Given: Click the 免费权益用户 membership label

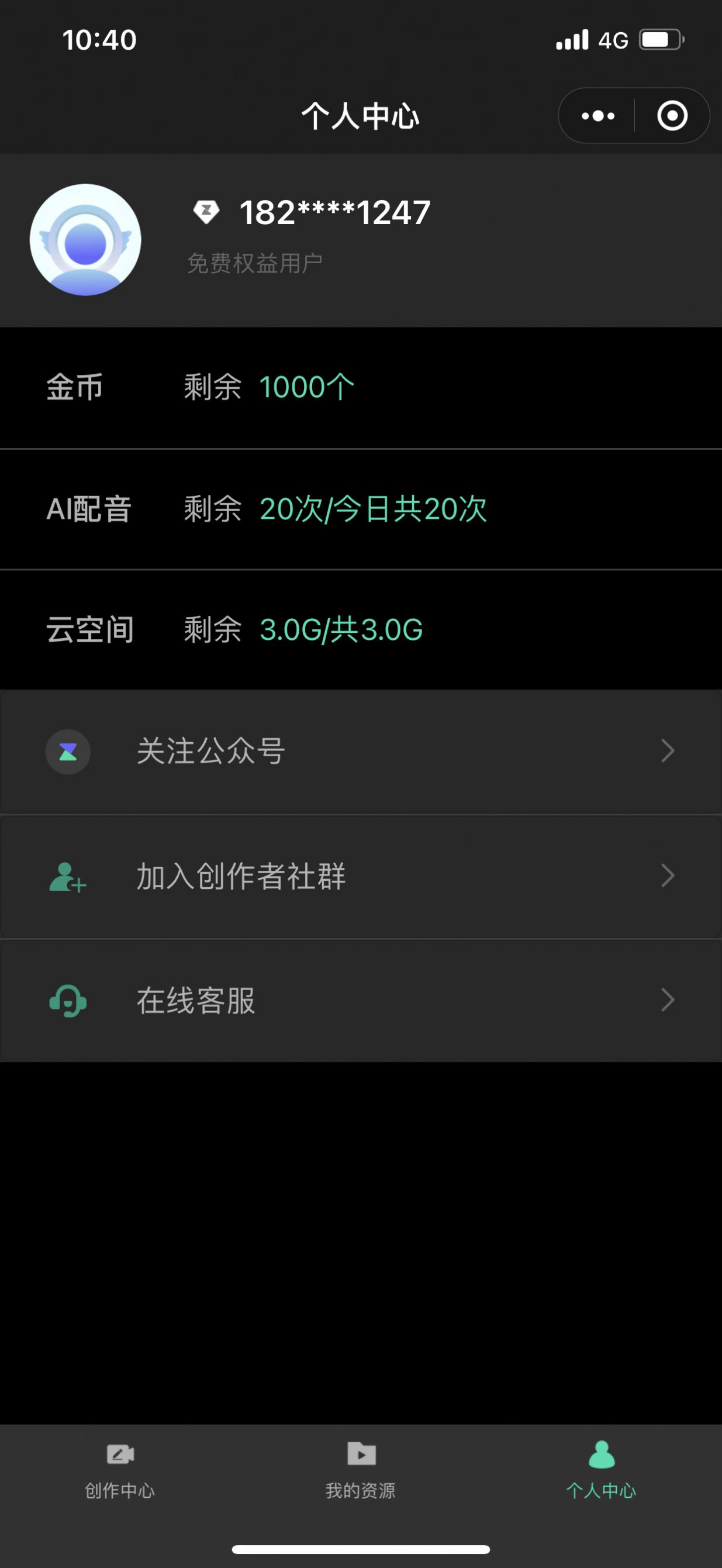Looking at the screenshot, I should point(256,263).
